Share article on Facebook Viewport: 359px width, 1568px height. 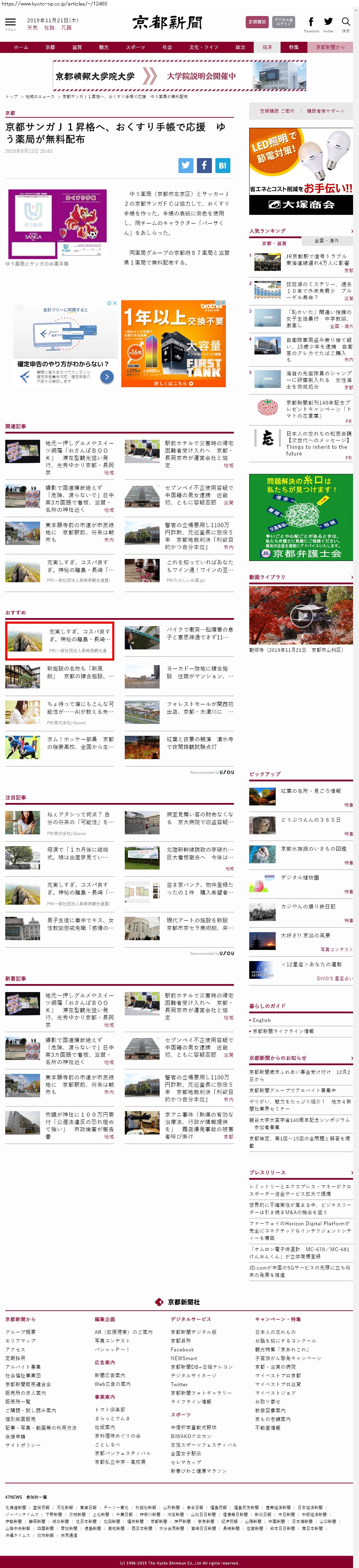tap(204, 165)
